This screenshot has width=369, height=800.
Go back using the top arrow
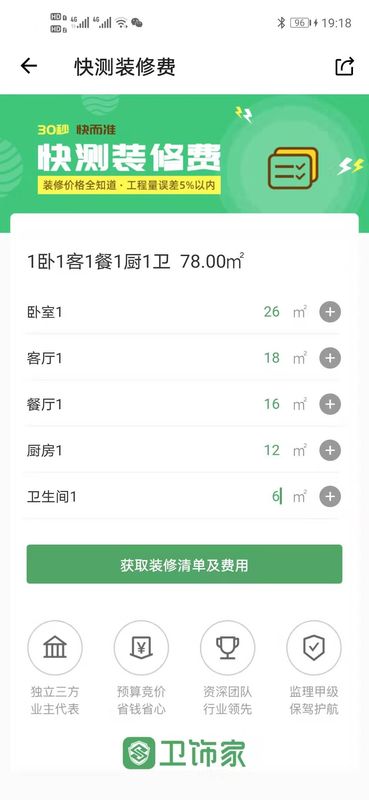click(x=29, y=66)
